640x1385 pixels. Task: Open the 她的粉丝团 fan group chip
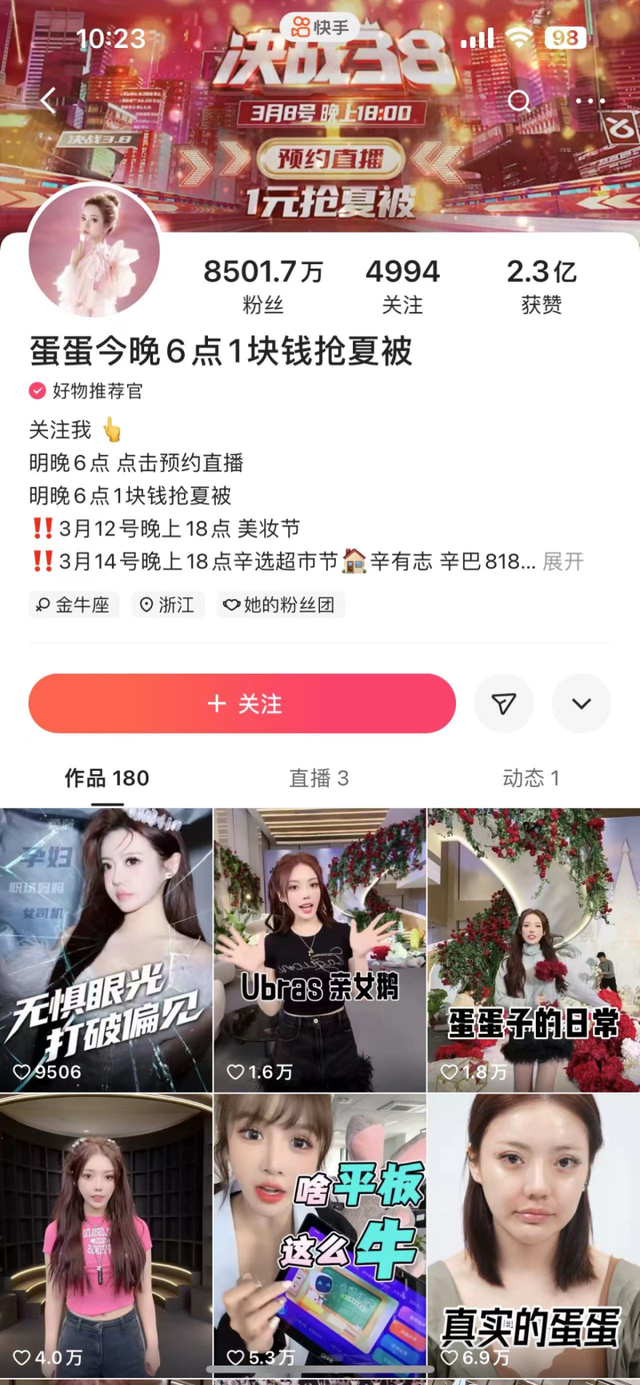(281, 605)
